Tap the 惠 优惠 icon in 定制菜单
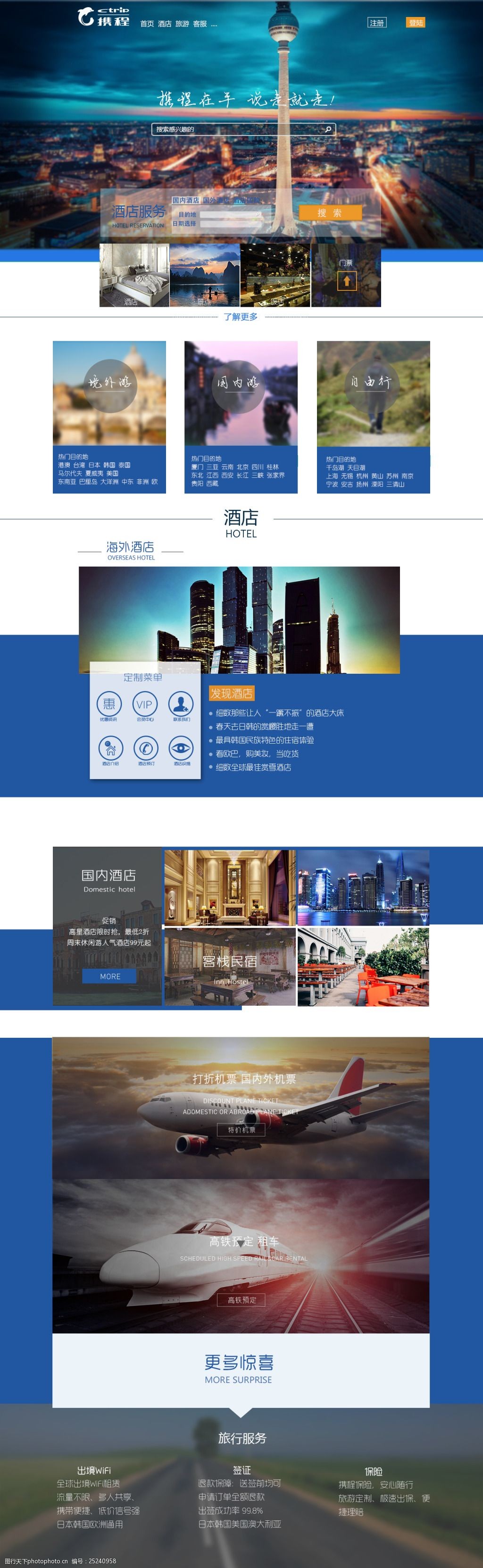The height and width of the screenshot is (1568, 483). click(x=109, y=704)
